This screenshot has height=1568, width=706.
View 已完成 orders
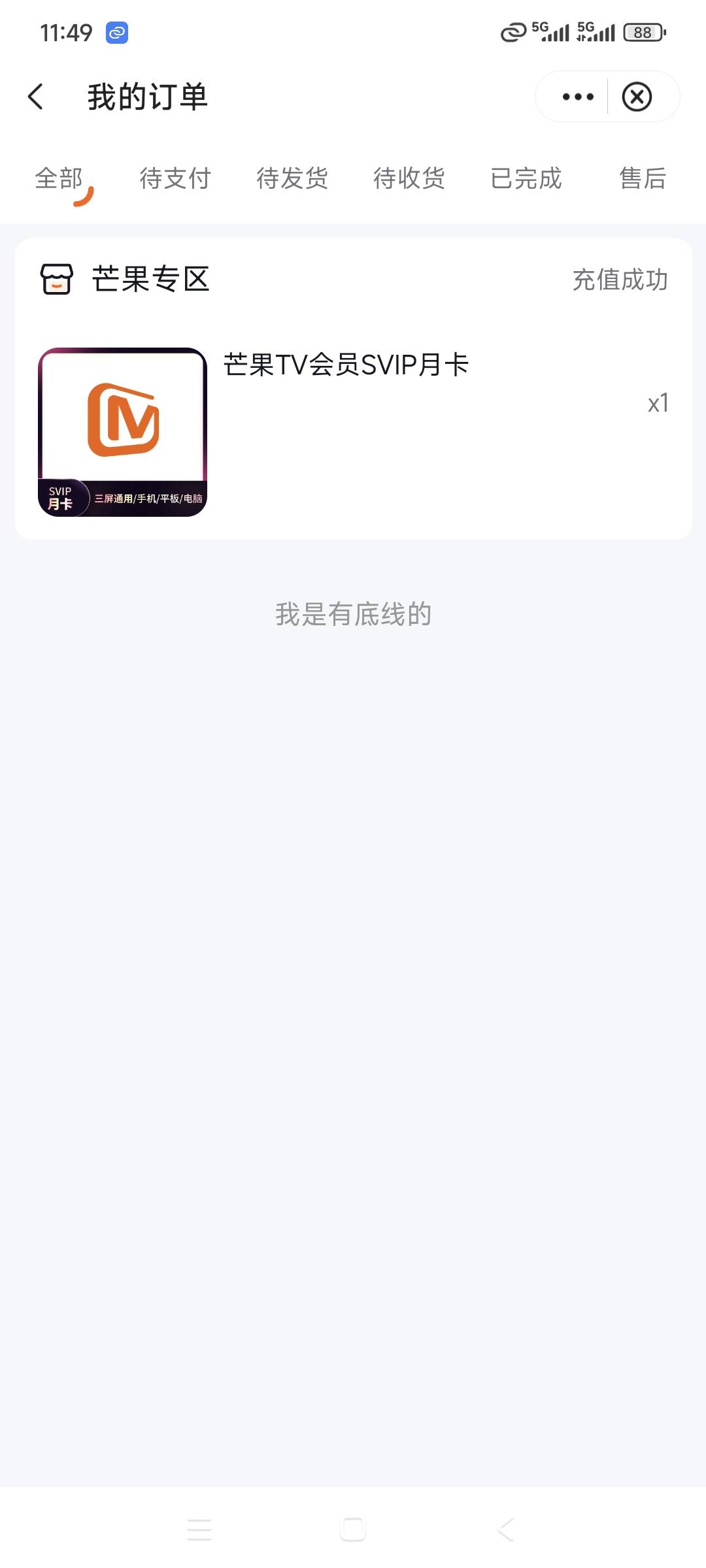526,178
